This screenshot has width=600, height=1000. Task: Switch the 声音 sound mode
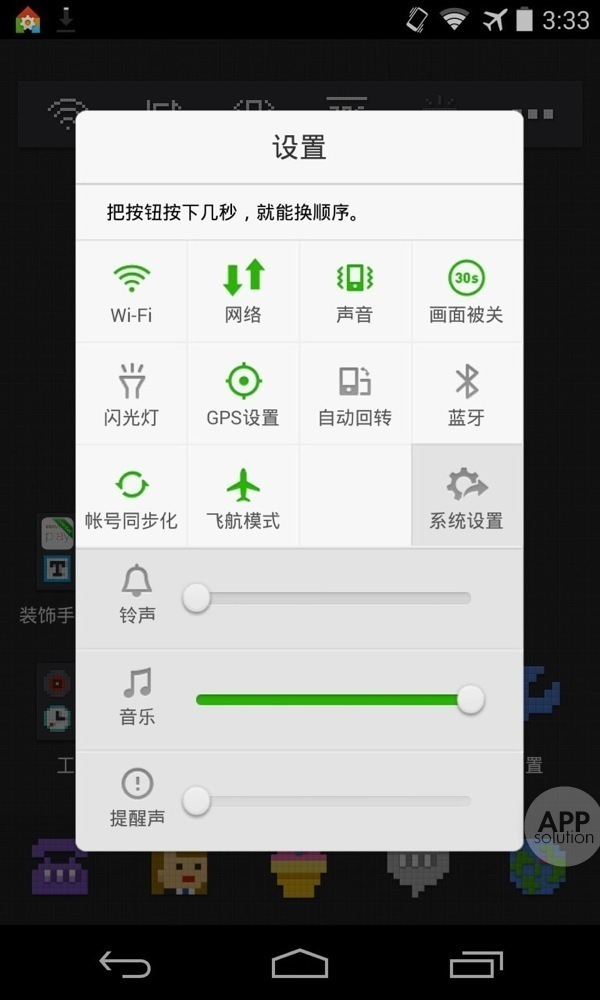coord(355,291)
